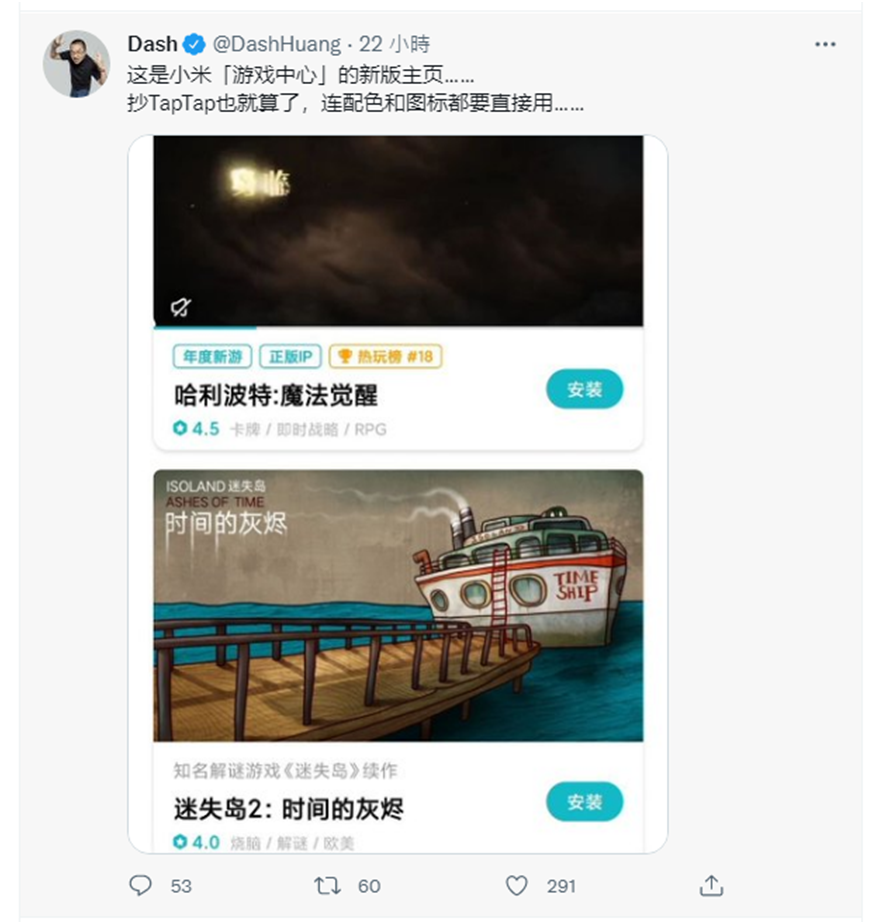Open the @DashHuang profile link
This screenshot has width=869, height=924.
pyautogui.click(x=276, y=44)
